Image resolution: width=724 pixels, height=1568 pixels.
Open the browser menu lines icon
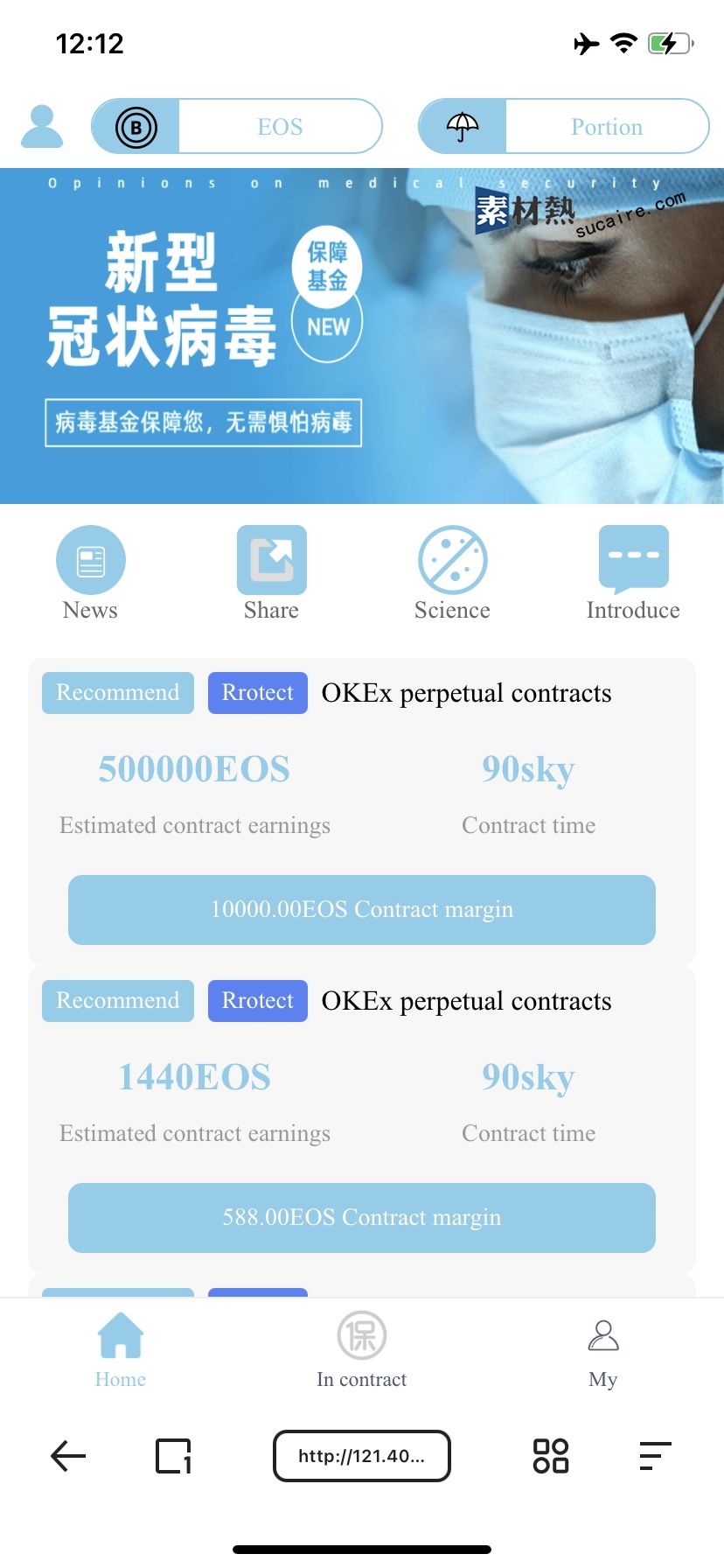click(655, 1456)
